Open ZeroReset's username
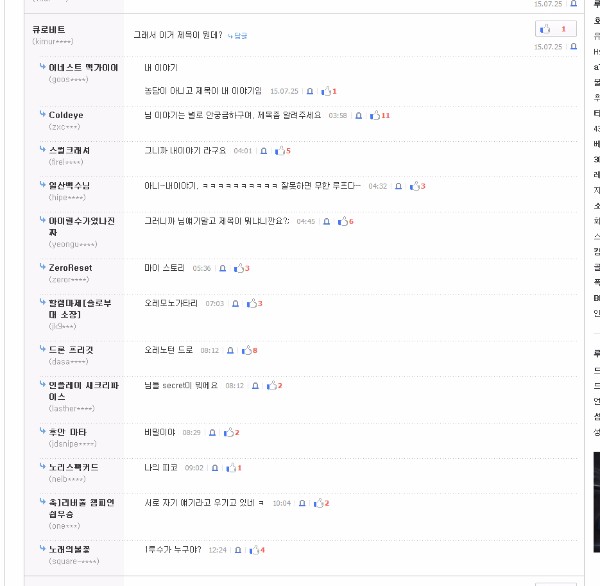 tap(70, 268)
